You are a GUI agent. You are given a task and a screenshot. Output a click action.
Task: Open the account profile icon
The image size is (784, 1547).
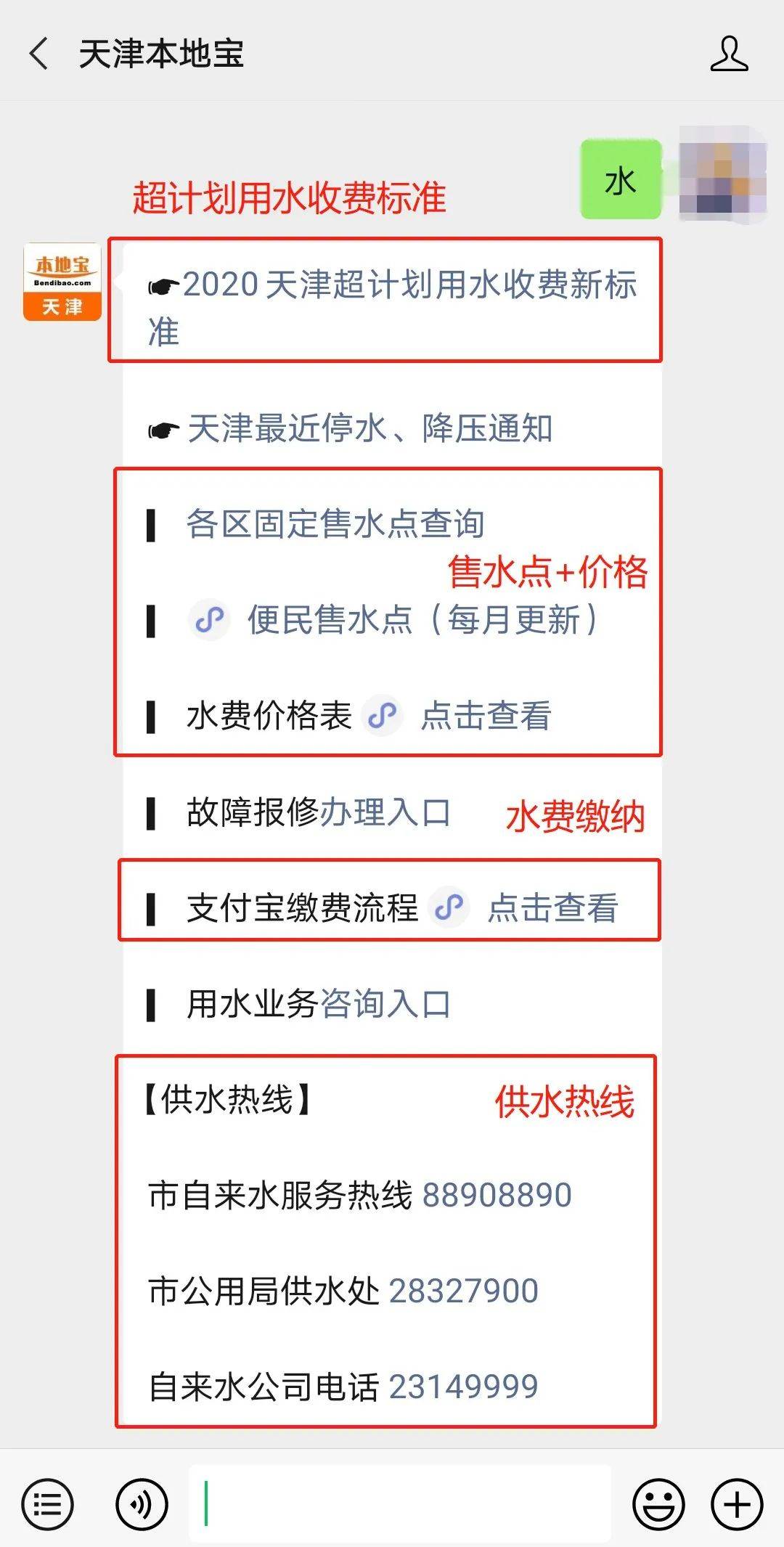click(729, 54)
